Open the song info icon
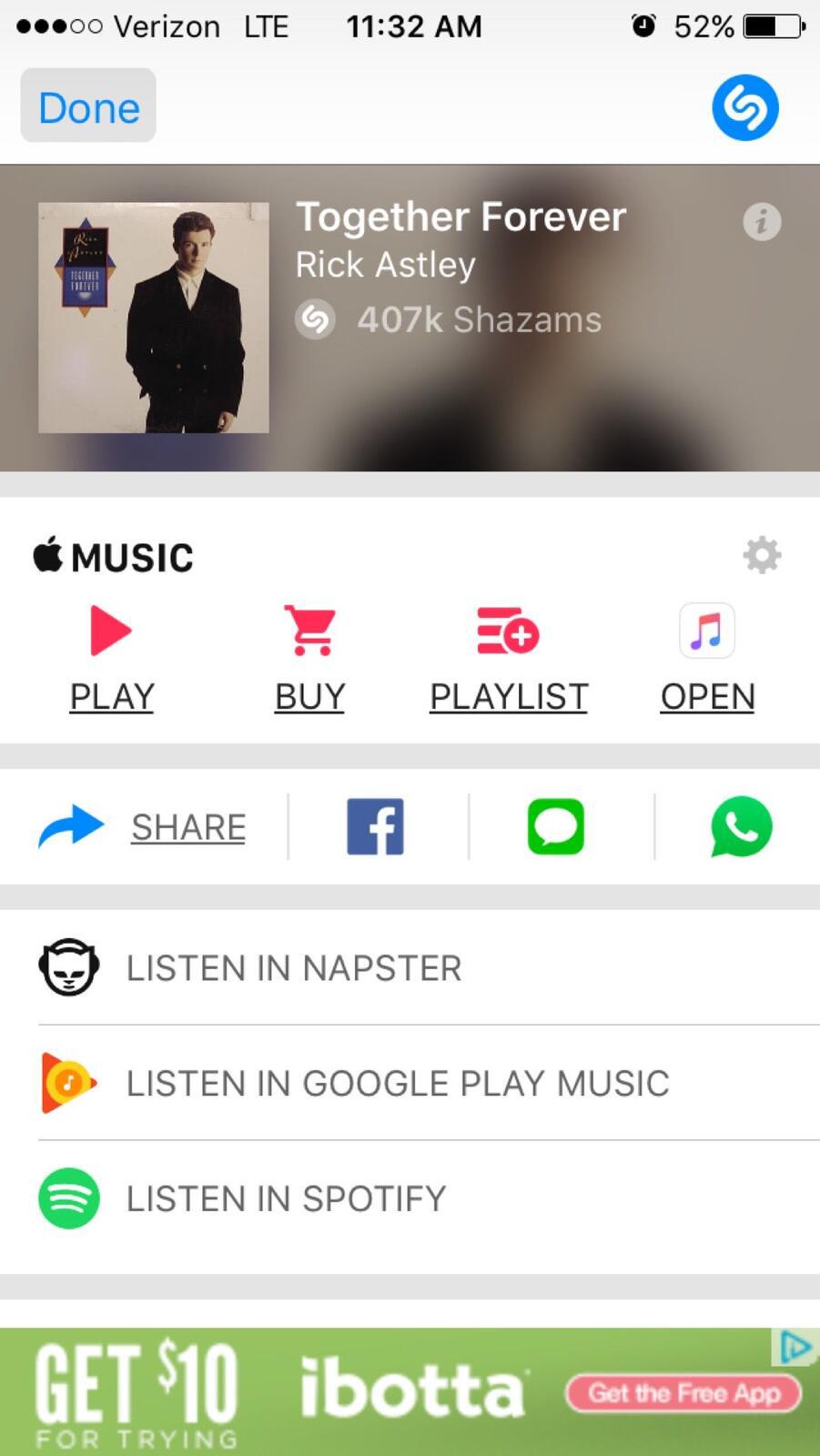Image resolution: width=820 pixels, height=1456 pixels. click(761, 221)
